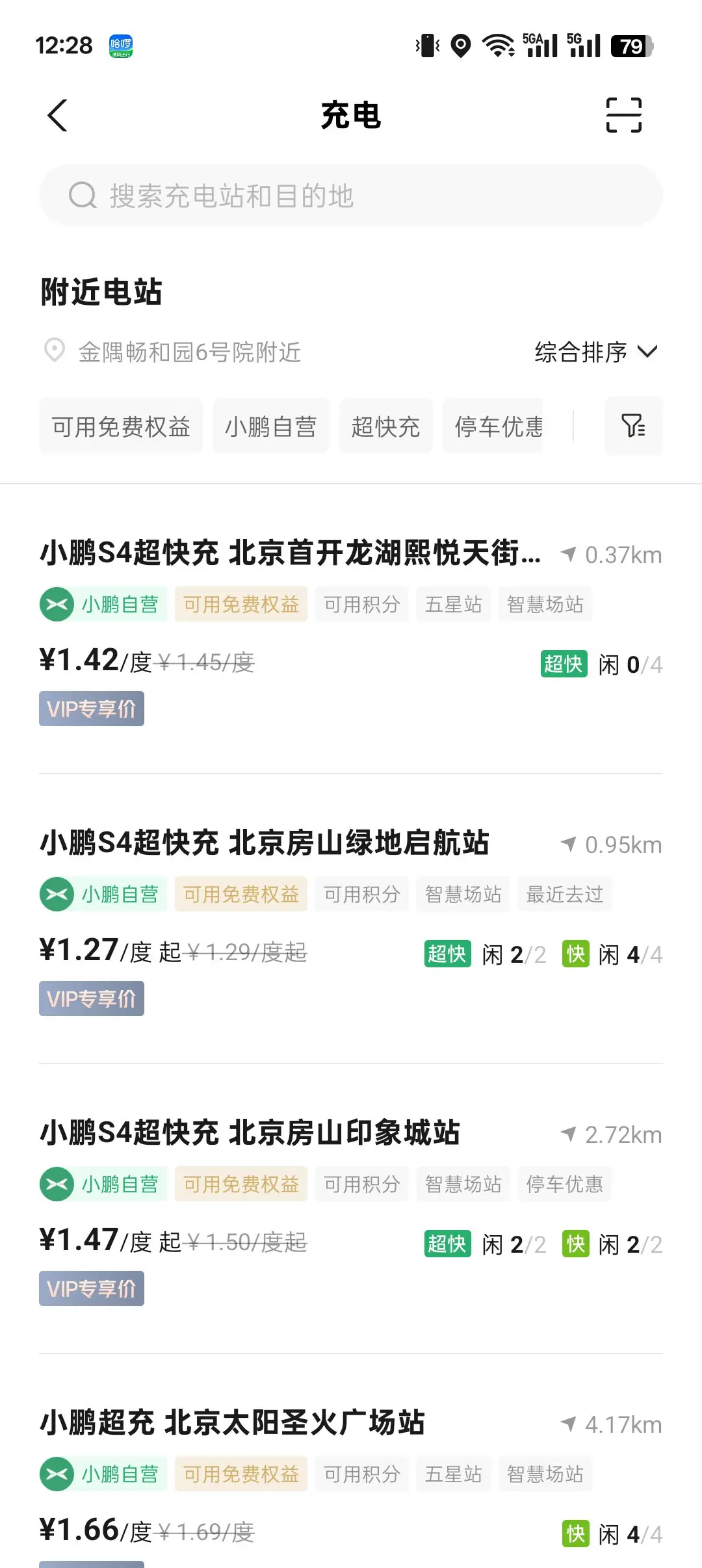Open 北京首开龙湖熙悦天街 charging station
Screen dimensions: 702x1568
point(351,629)
